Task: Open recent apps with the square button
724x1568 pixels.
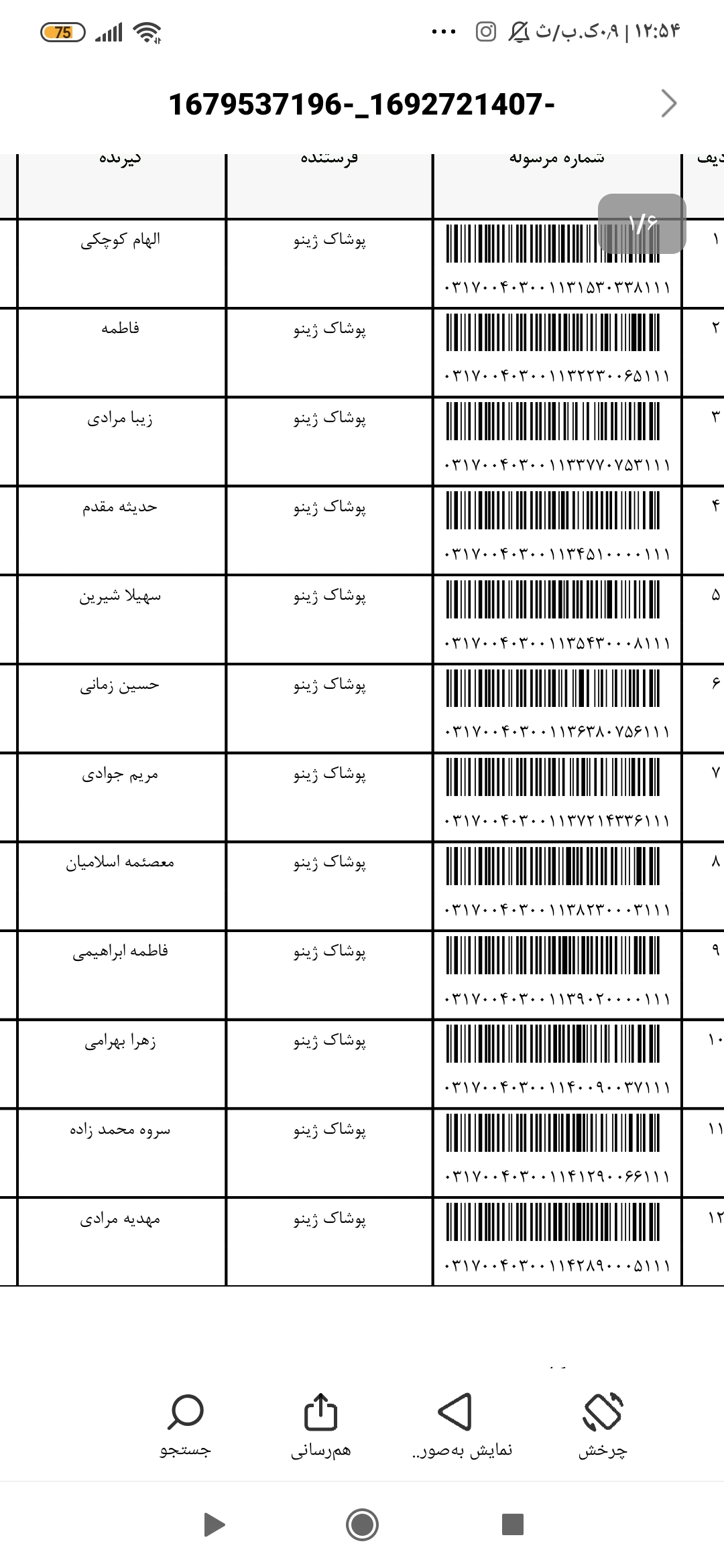Action: [512, 1524]
